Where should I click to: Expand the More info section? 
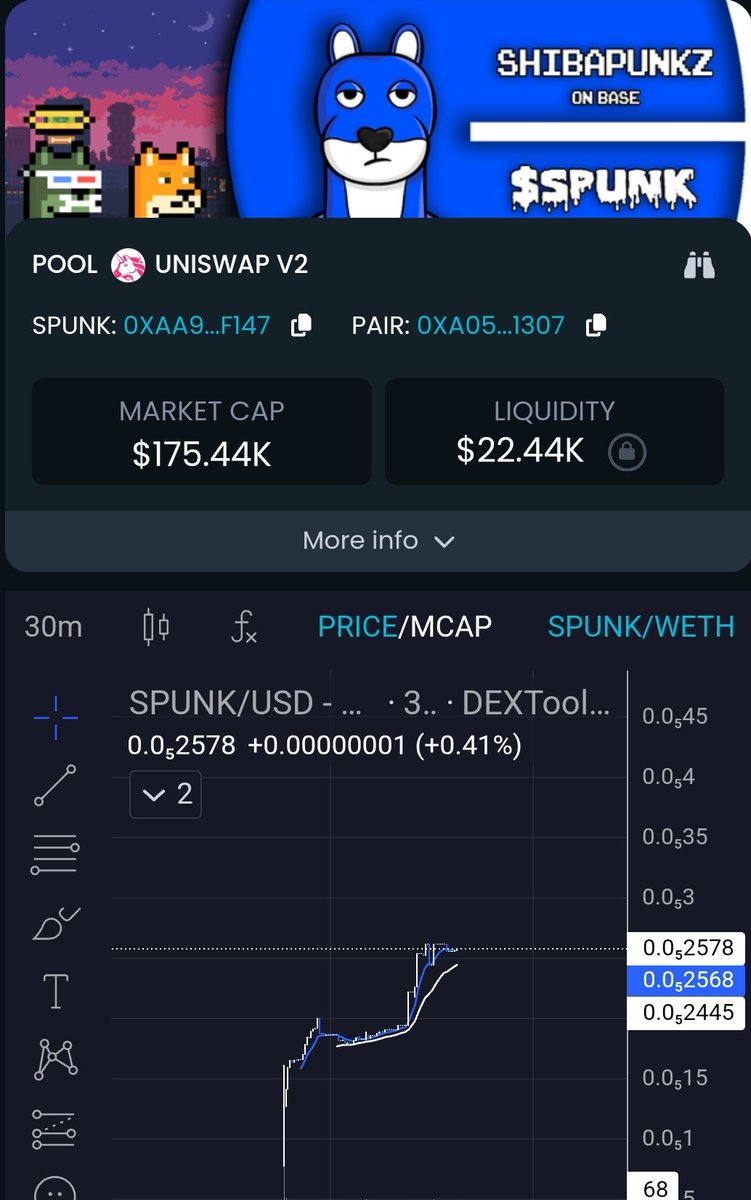click(378, 541)
